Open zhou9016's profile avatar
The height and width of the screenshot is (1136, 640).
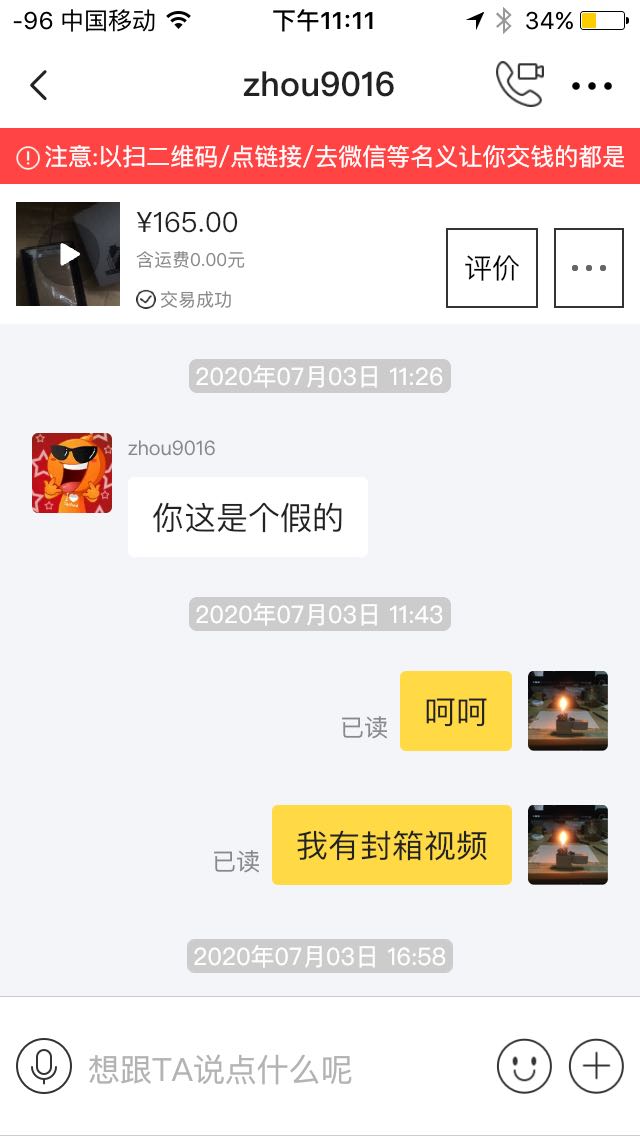click(72, 473)
